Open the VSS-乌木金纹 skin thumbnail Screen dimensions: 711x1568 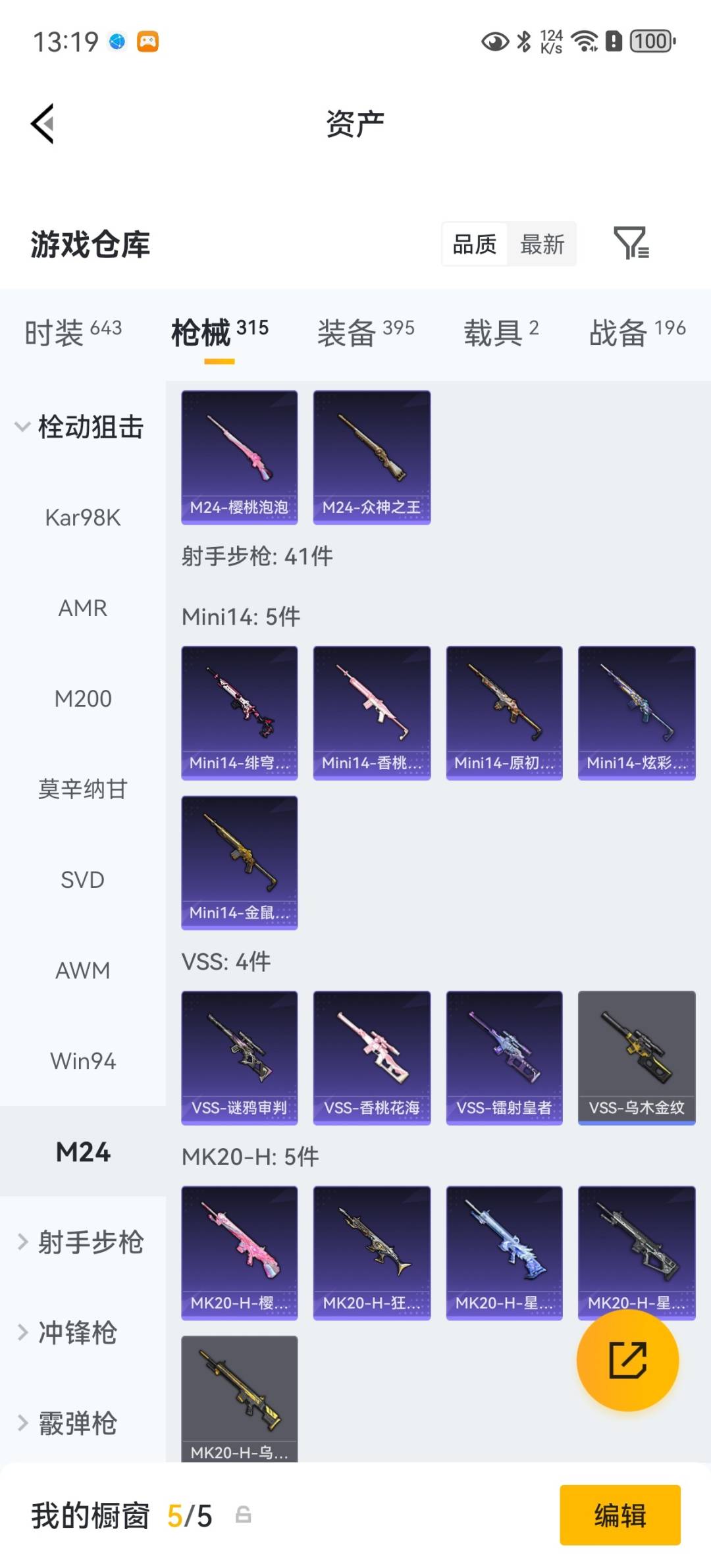coord(636,1056)
